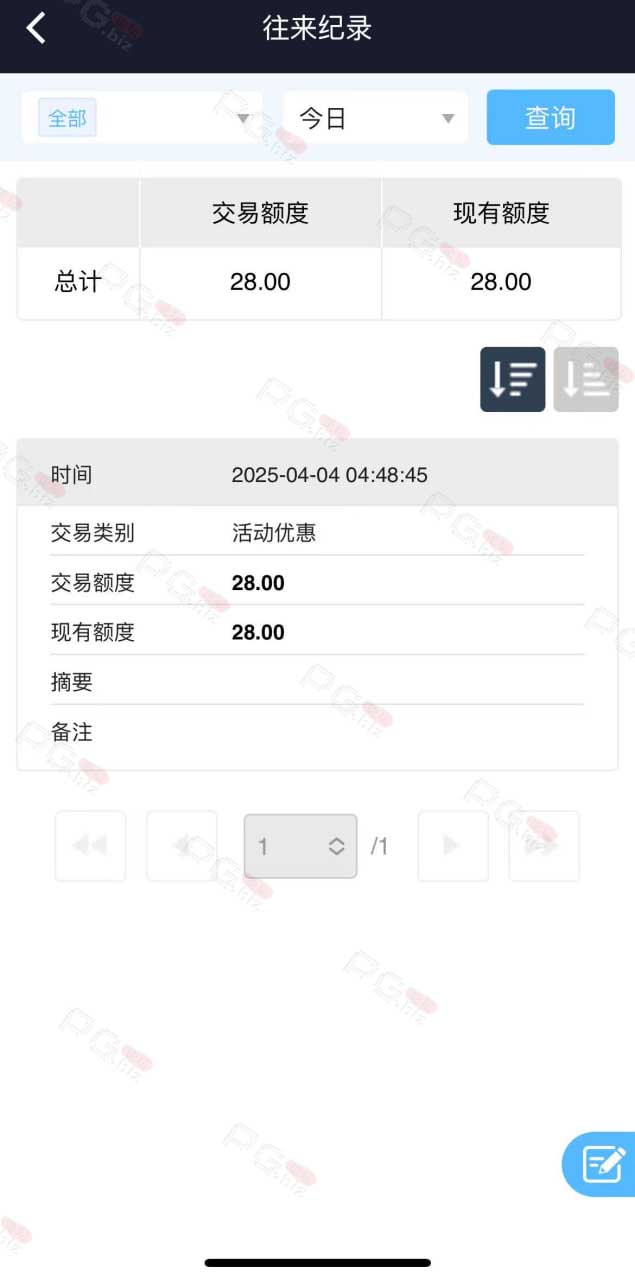This screenshot has height=1280, width=635.
Task: Jump to the last page
Action: click(x=544, y=846)
